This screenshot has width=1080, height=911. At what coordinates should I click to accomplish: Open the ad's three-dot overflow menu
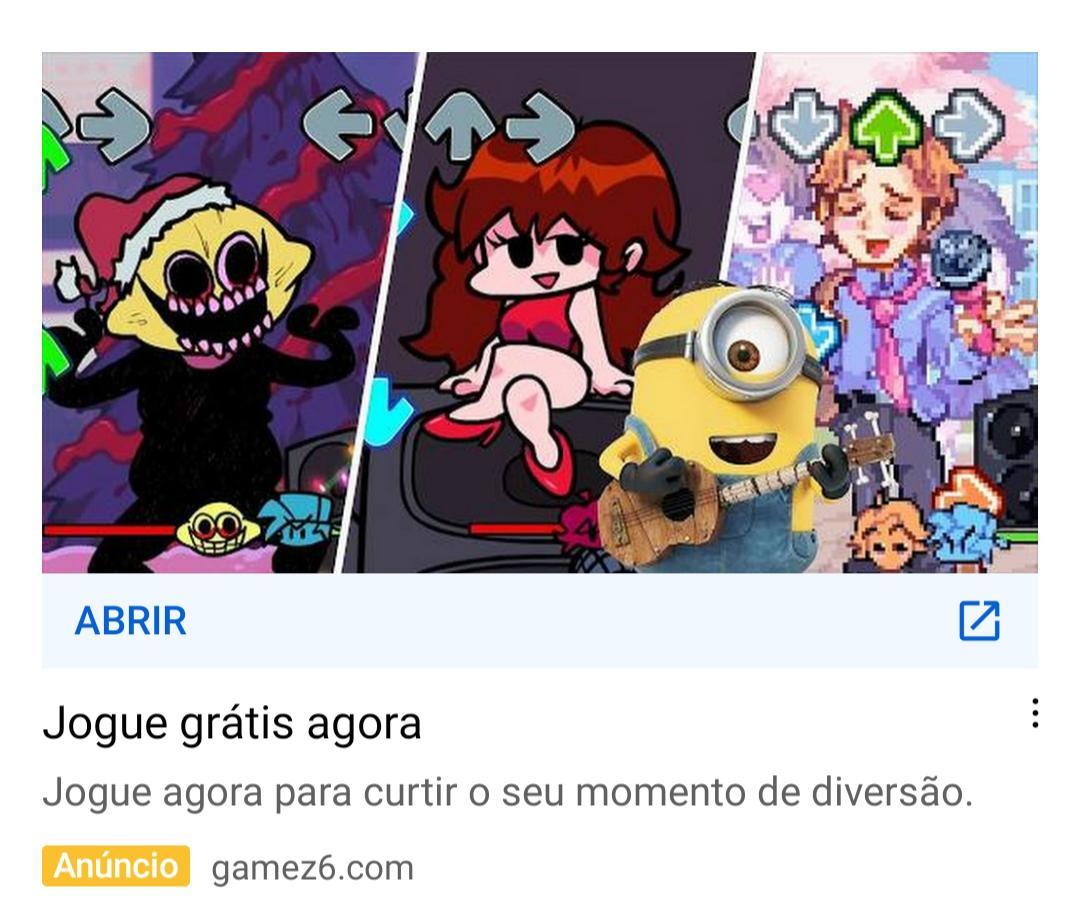pos(1034,713)
